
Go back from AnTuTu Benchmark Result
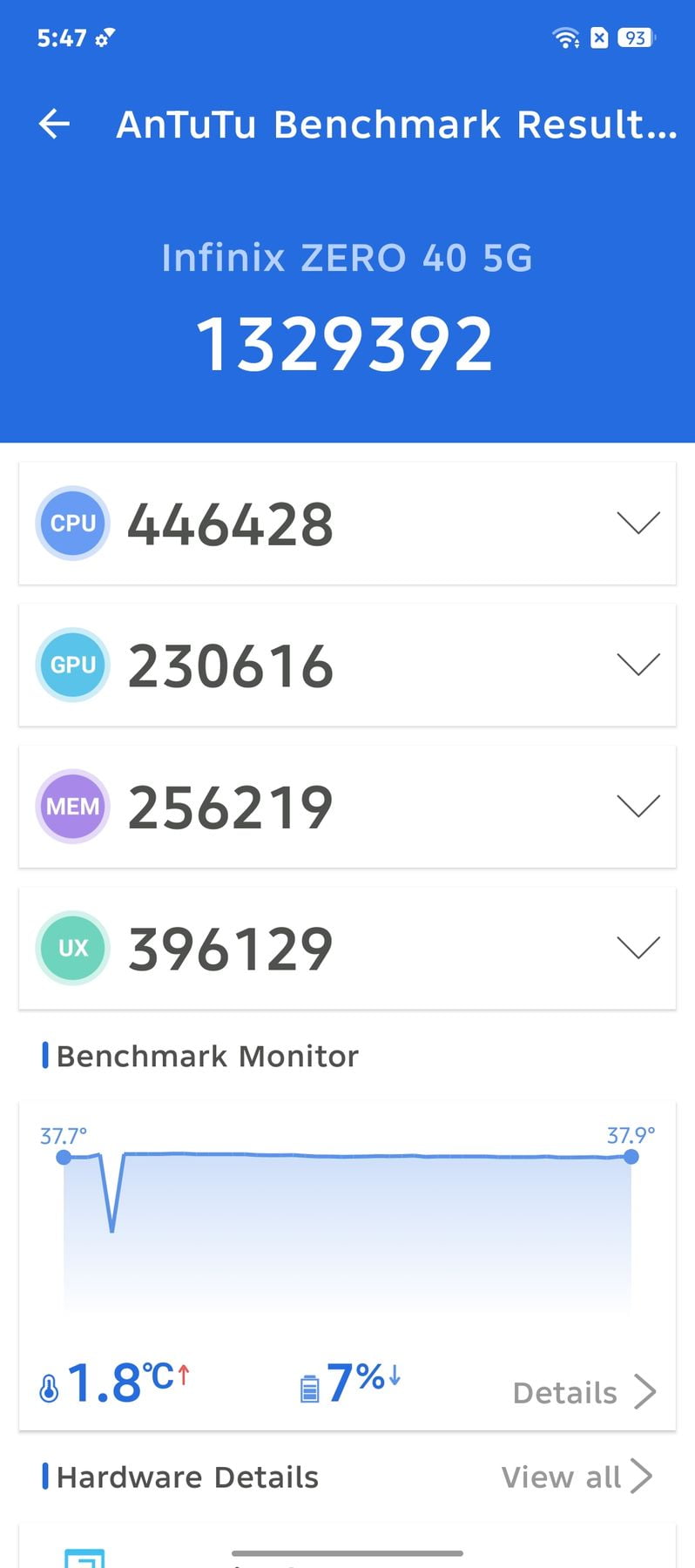(x=54, y=124)
